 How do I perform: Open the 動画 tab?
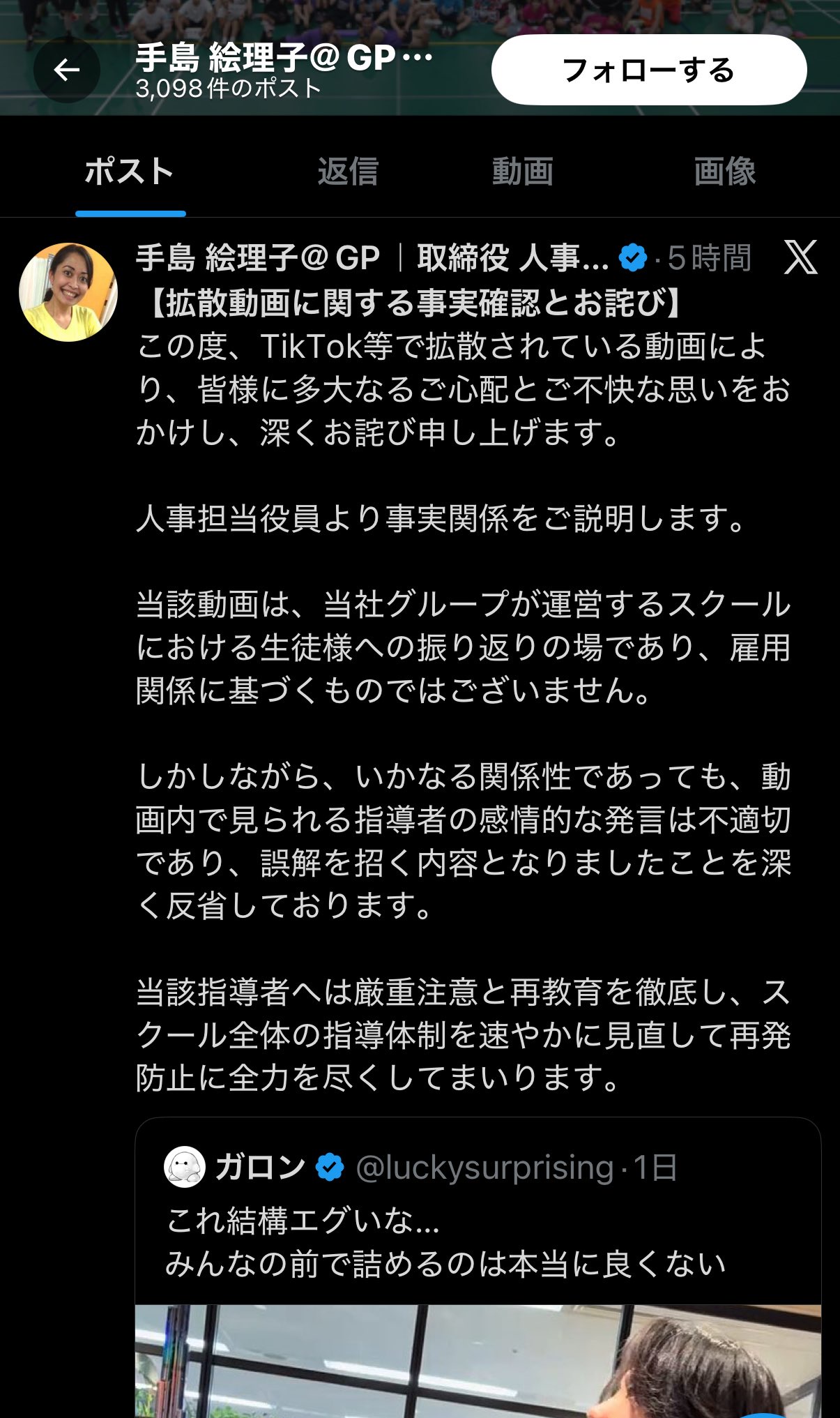click(523, 172)
